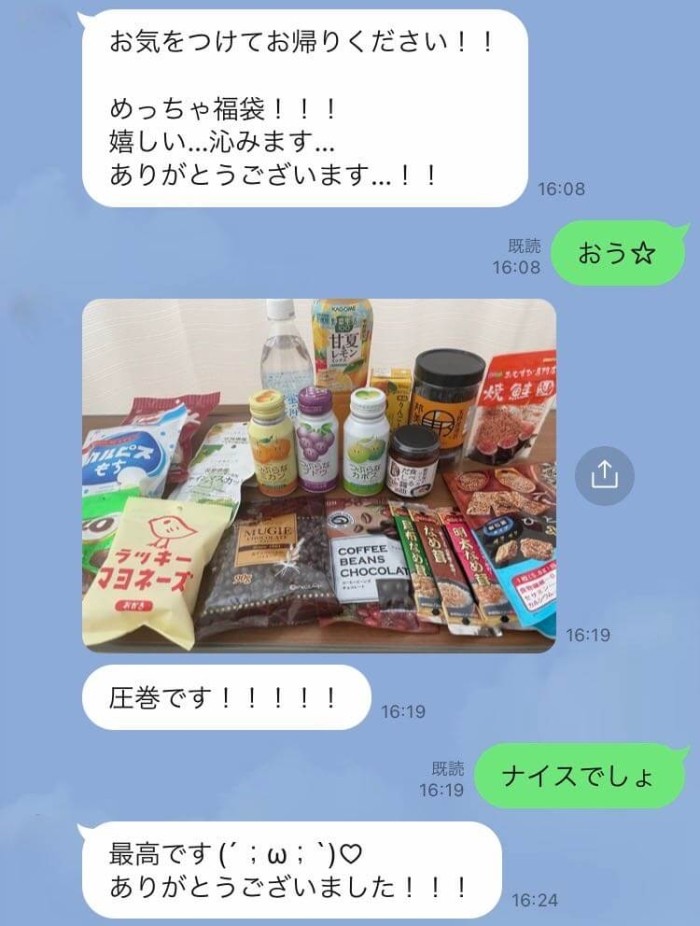Open the photo of snacks and drinks
This screenshot has width=700, height=926.
(x=319, y=475)
